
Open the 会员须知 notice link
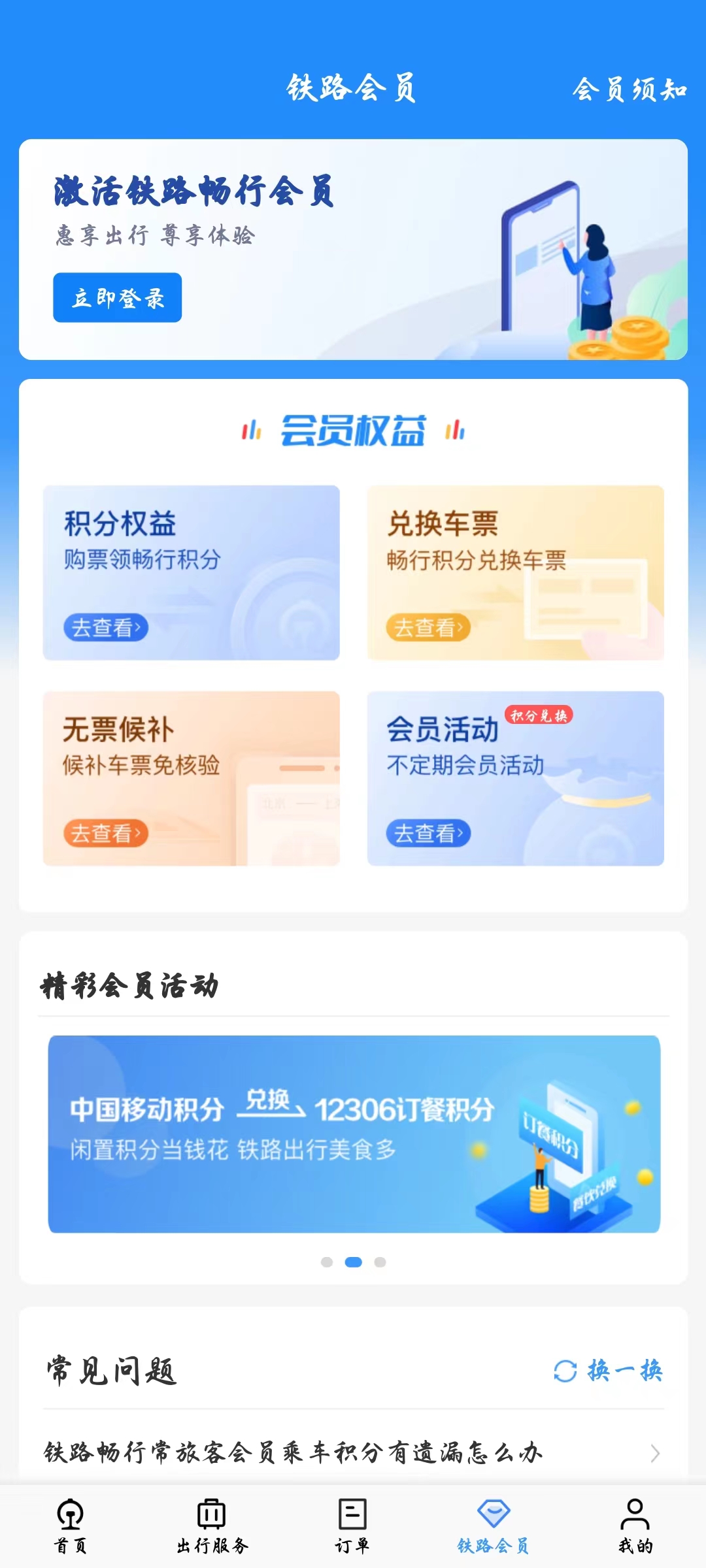point(629,90)
